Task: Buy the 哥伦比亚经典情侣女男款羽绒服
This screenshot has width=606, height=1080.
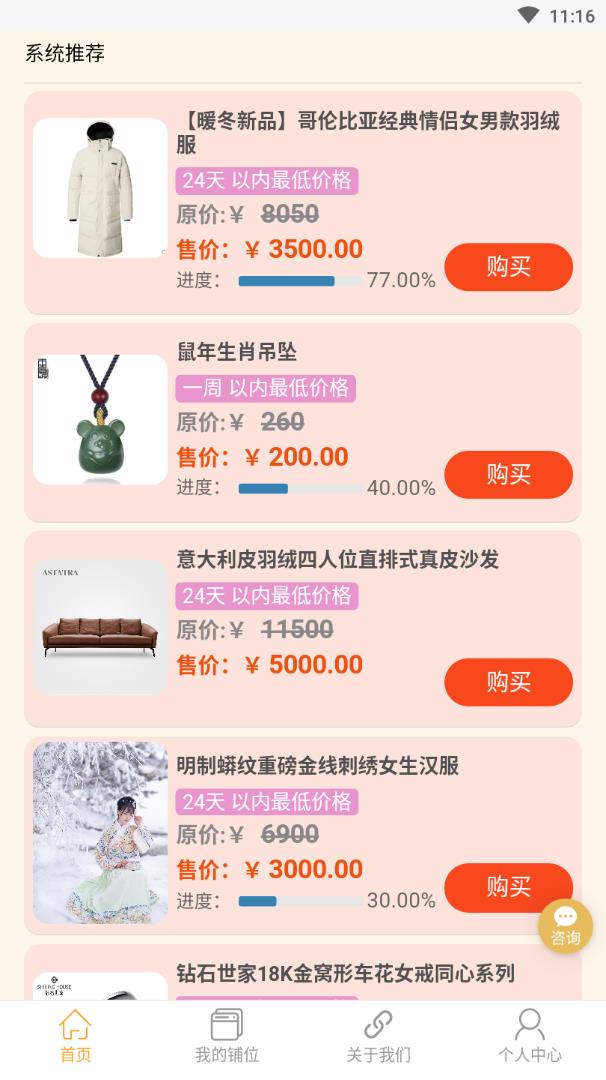Action: tap(508, 267)
